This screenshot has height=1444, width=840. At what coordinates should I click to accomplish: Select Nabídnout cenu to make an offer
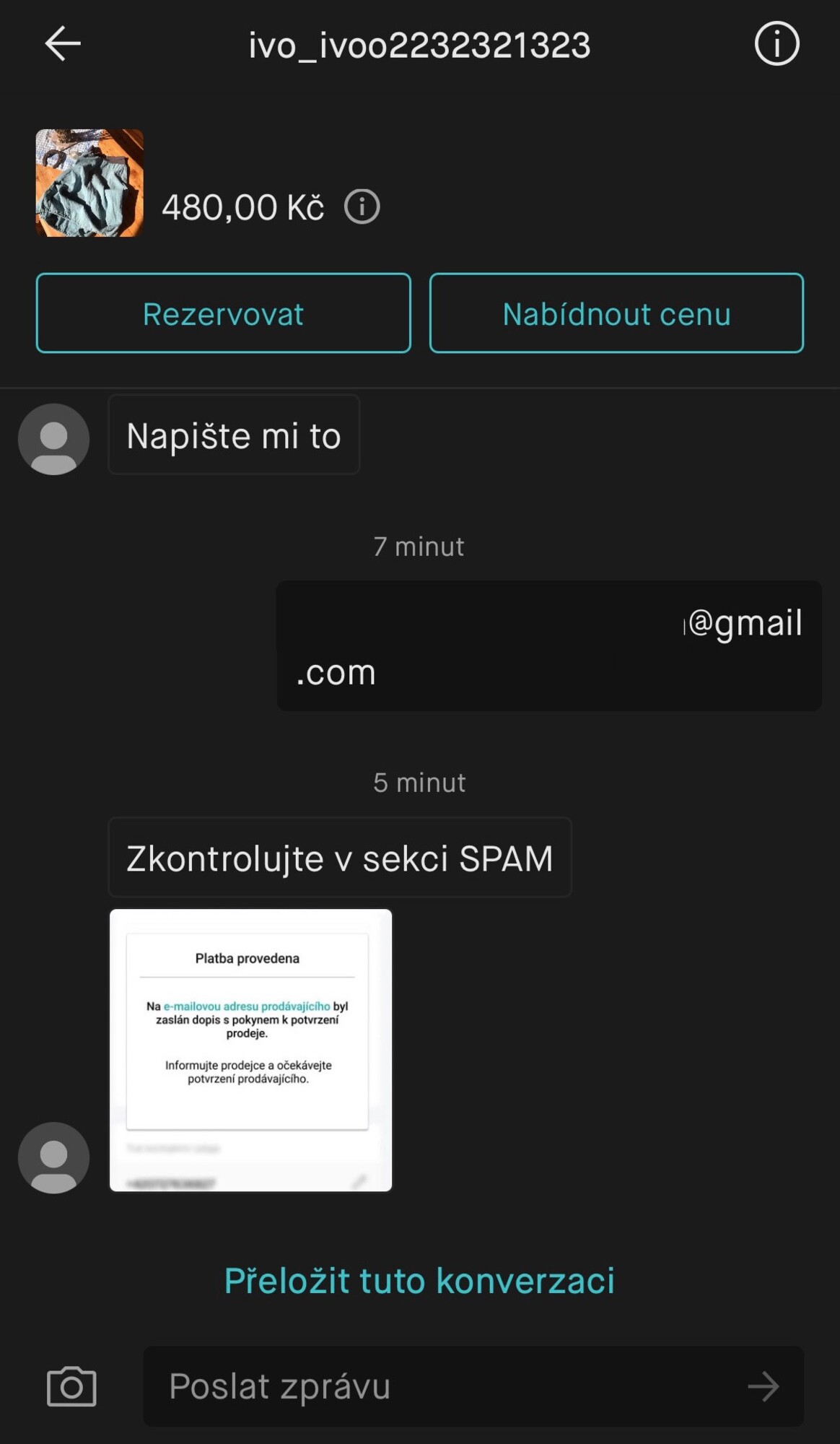616,313
